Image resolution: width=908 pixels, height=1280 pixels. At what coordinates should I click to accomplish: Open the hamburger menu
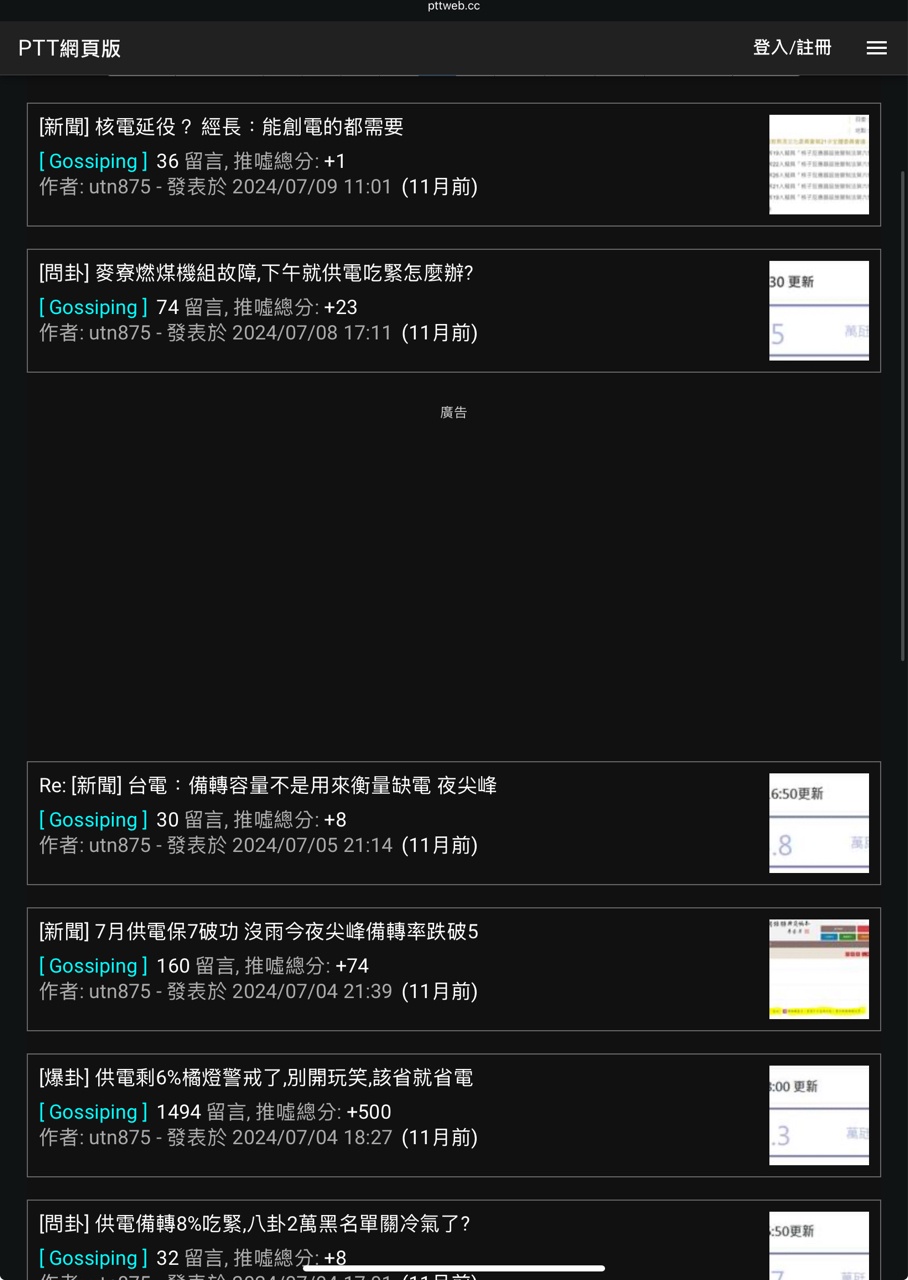click(x=876, y=48)
